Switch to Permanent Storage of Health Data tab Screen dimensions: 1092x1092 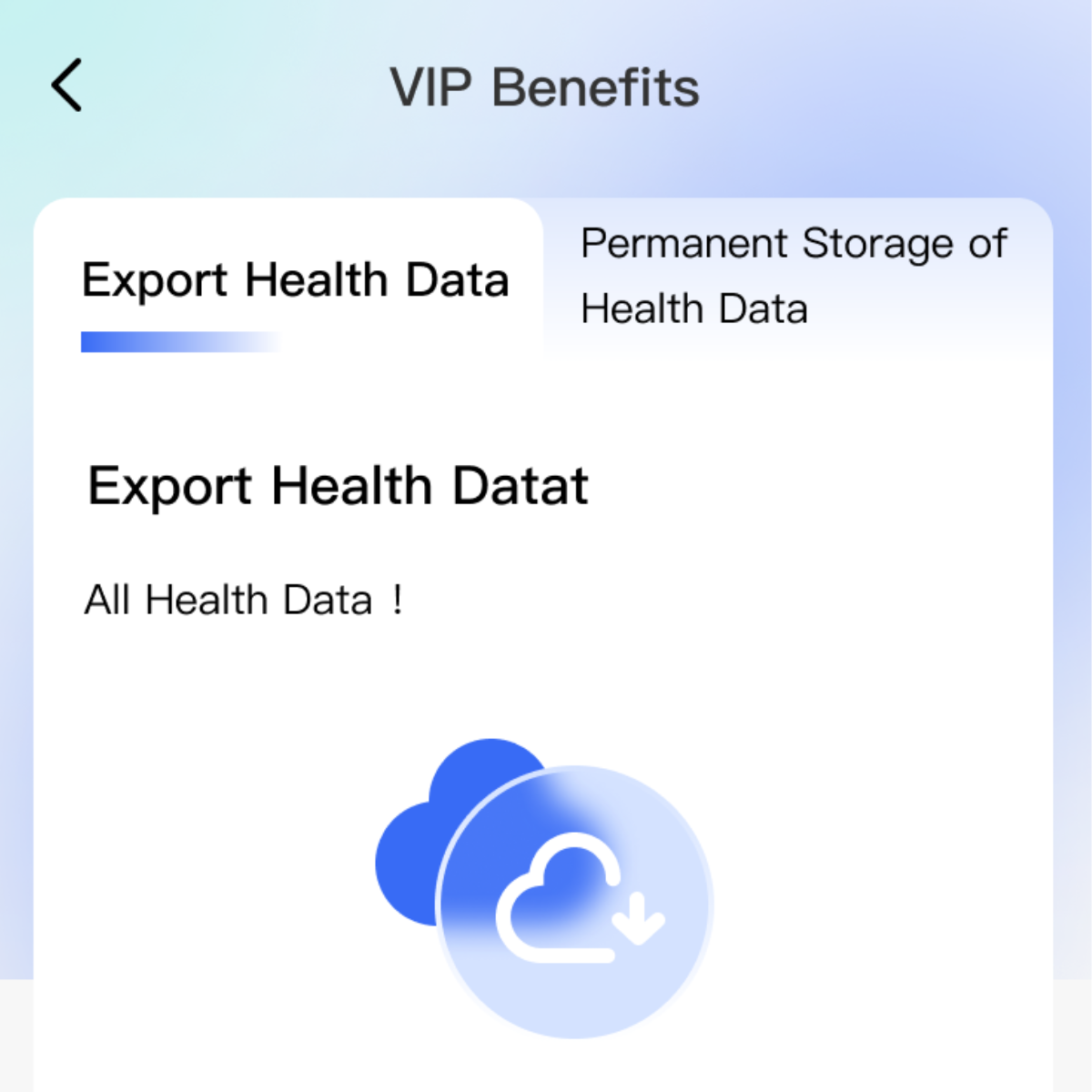794,276
